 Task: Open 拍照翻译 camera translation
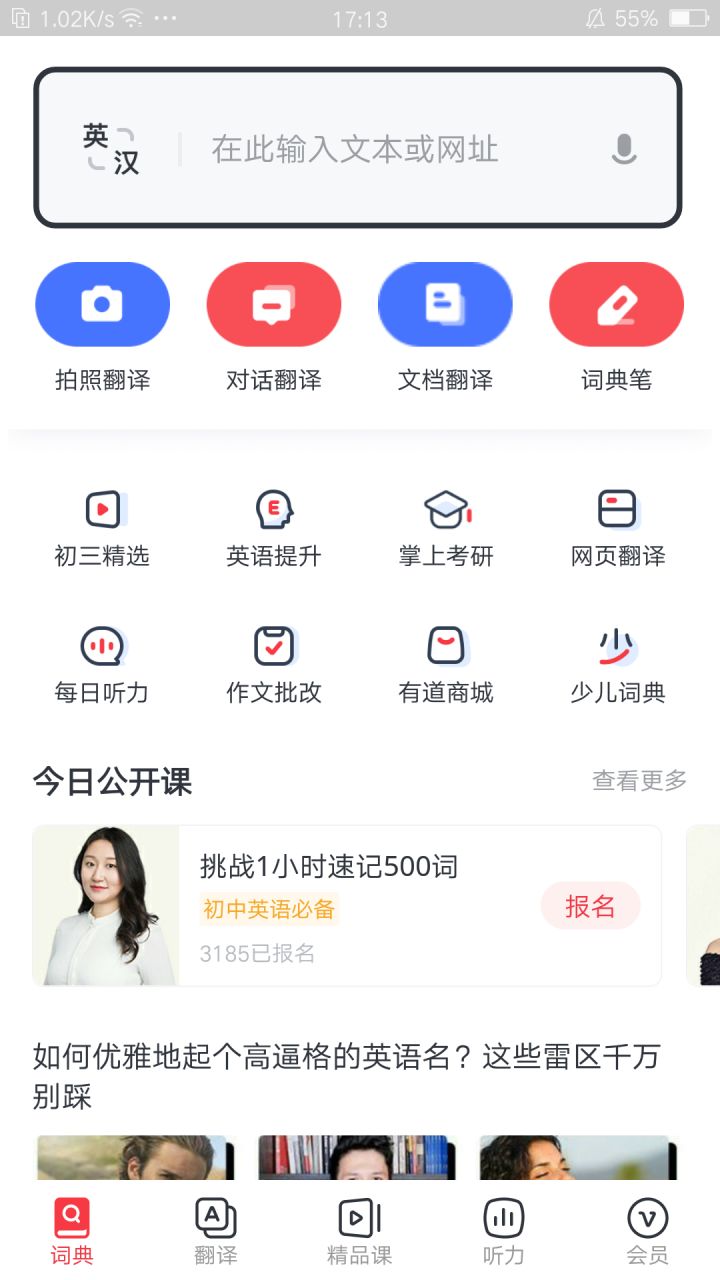click(x=102, y=305)
